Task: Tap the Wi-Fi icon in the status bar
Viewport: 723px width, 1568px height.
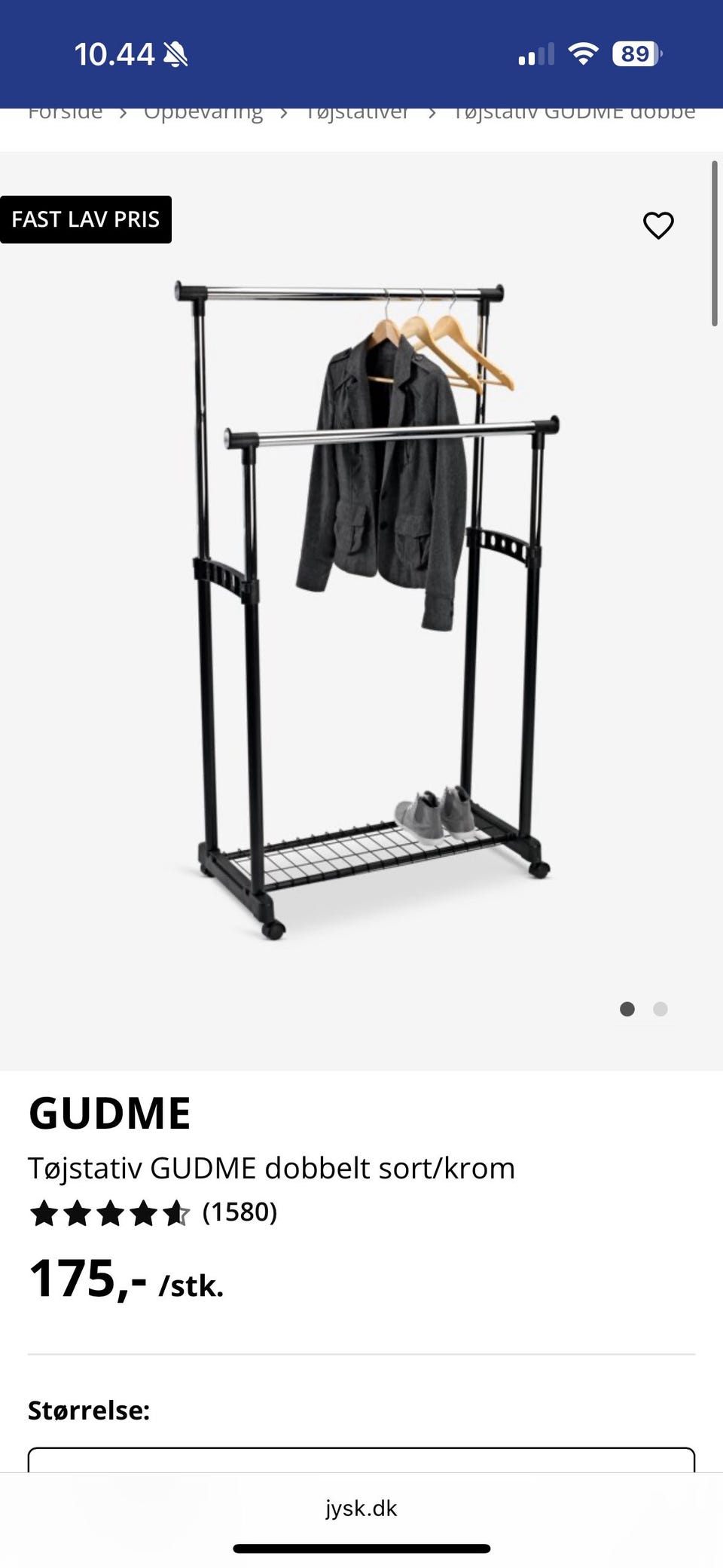Action: click(583, 53)
